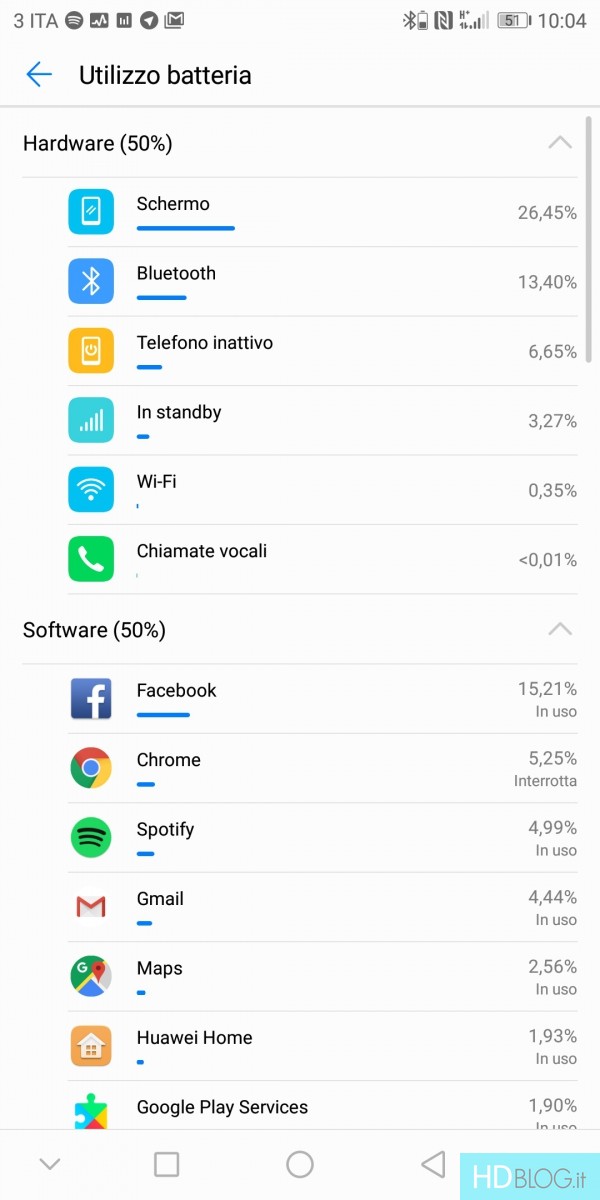This screenshot has height=1200, width=600.
Task: Open Maps battery usage
Action: coord(320,976)
